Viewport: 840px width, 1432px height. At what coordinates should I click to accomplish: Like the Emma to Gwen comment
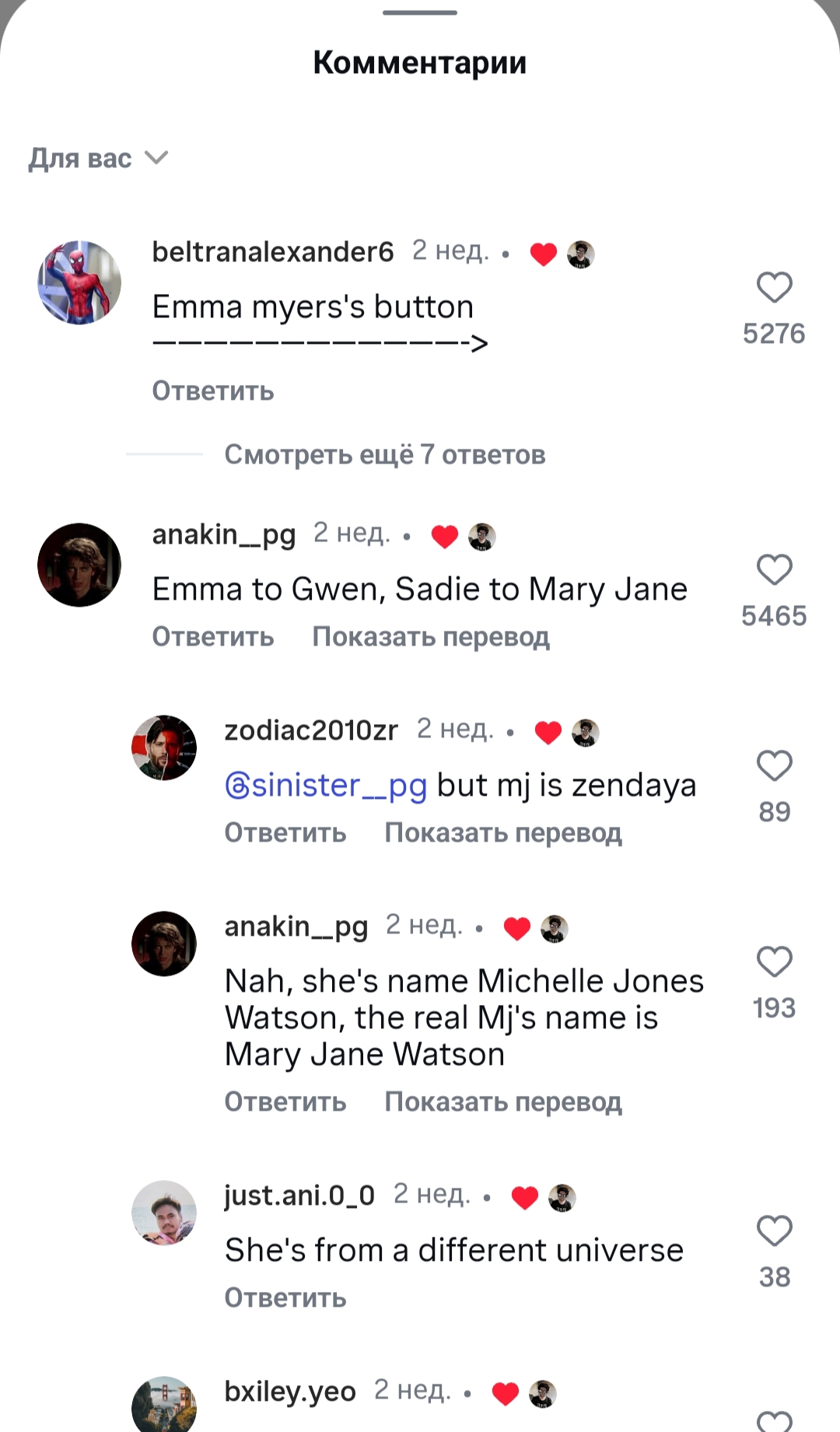[774, 570]
